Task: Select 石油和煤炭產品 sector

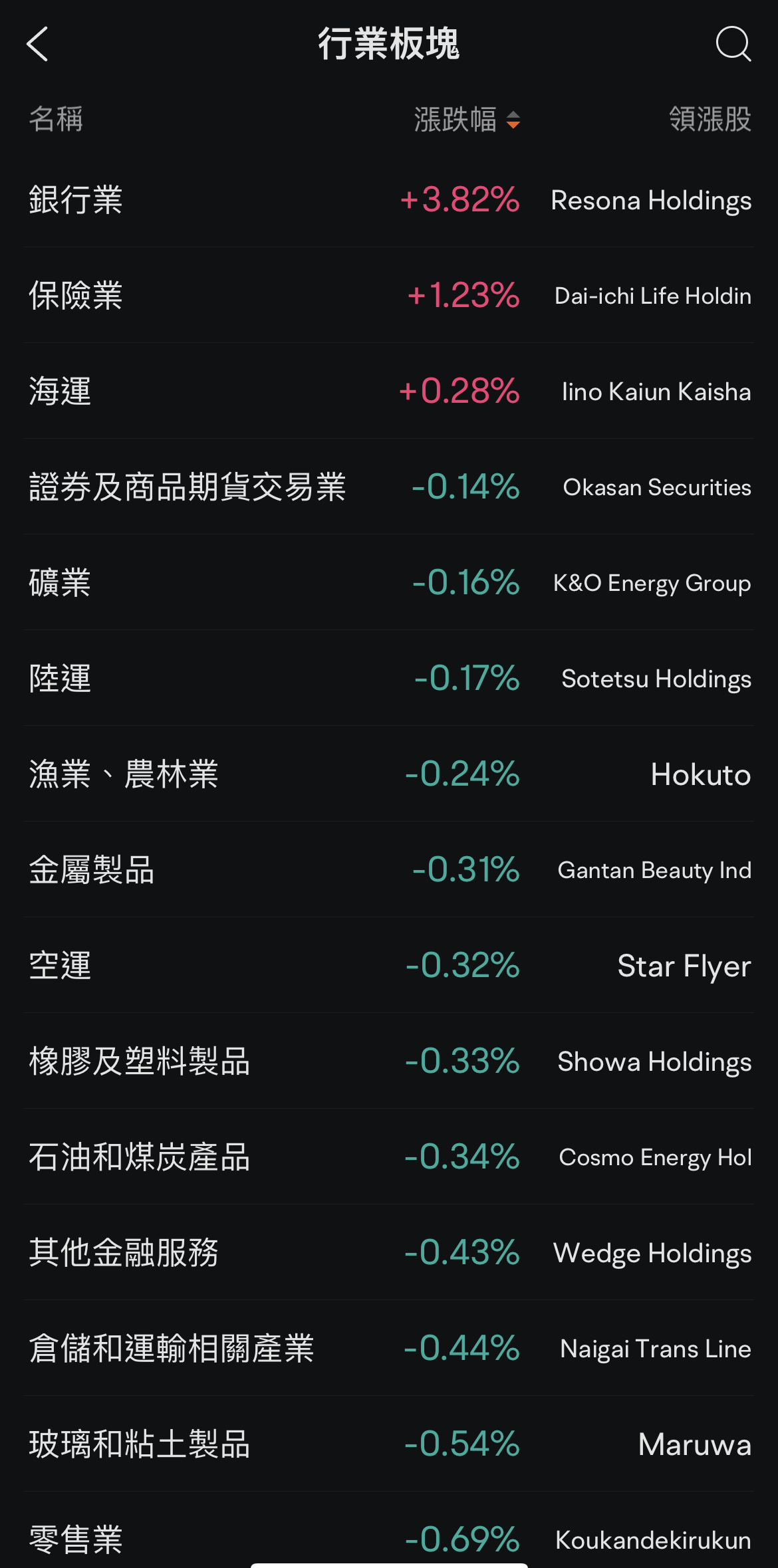Action: pos(389,1157)
